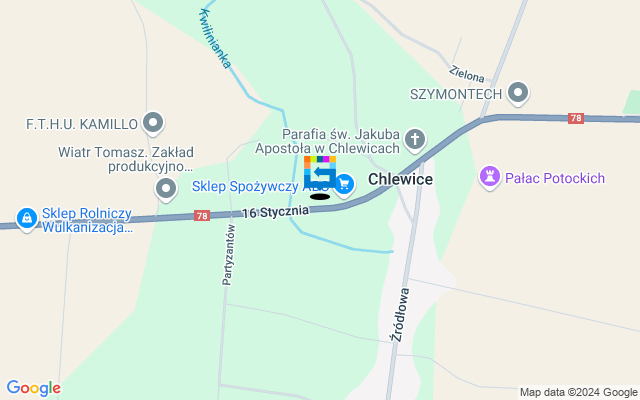This screenshot has width=640, height=400.
Task: Tap the colorful custom location marker
Action: click(320, 172)
